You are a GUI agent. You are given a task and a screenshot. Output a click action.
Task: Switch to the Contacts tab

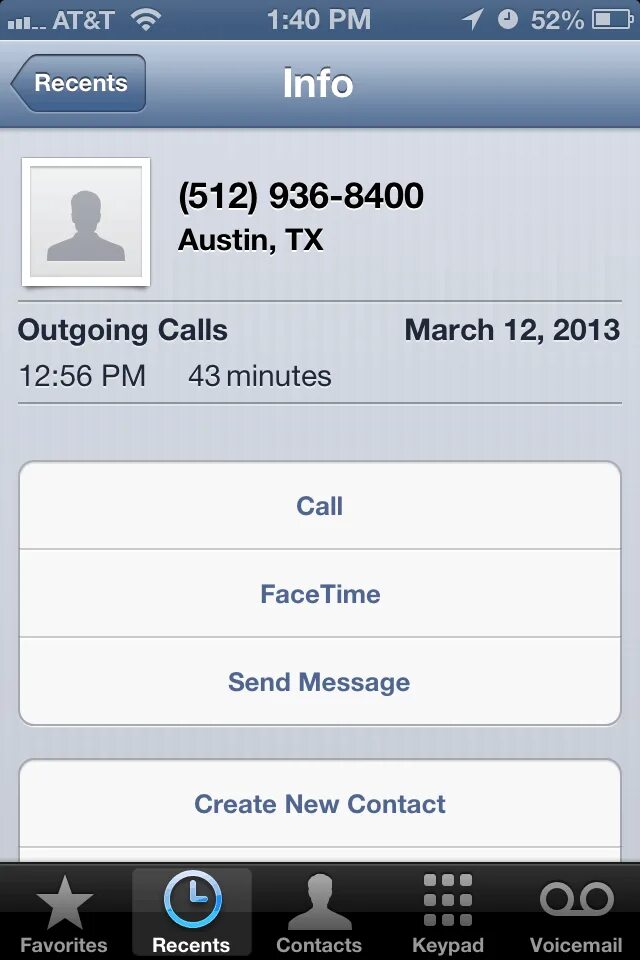pyautogui.click(x=319, y=914)
